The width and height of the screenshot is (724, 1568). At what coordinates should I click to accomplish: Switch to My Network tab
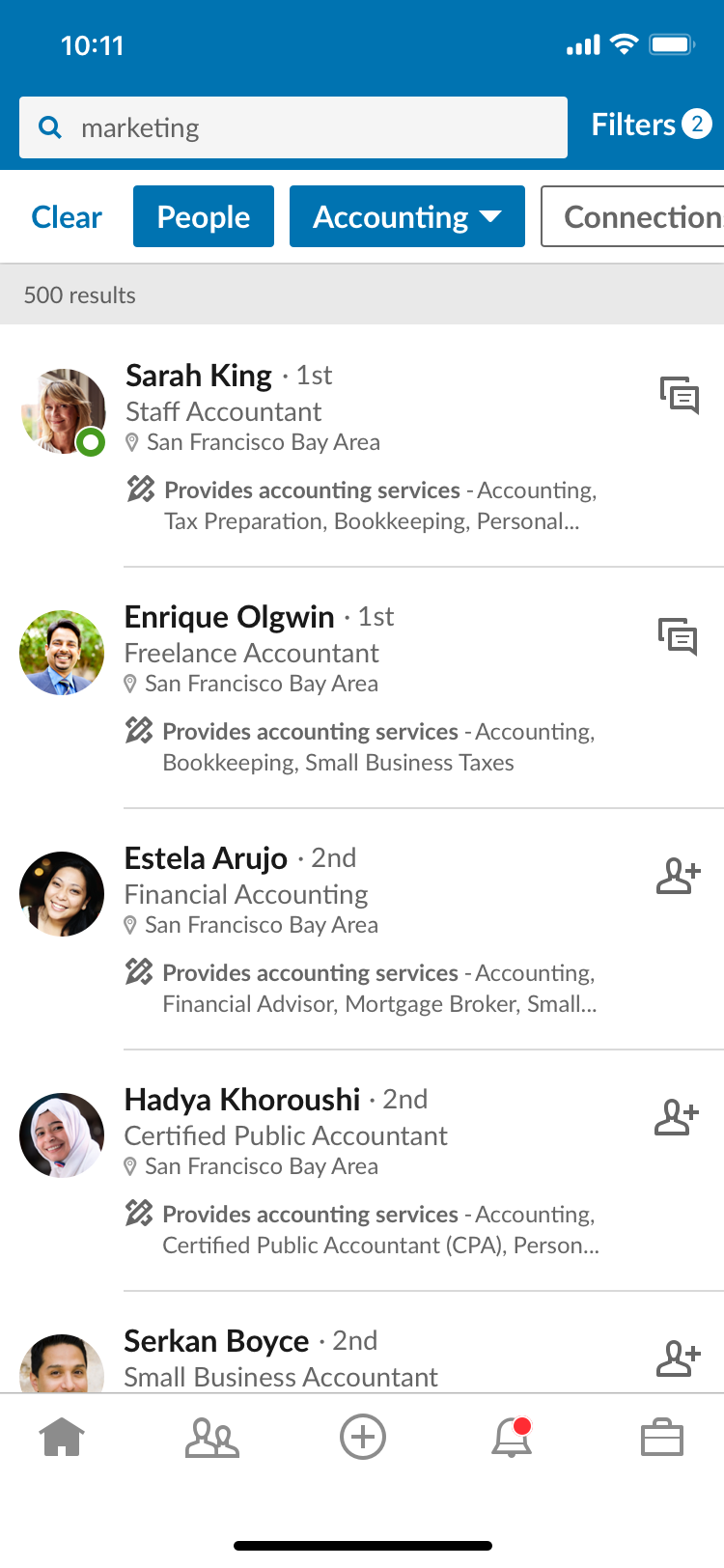pyautogui.click(x=212, y=1438)
